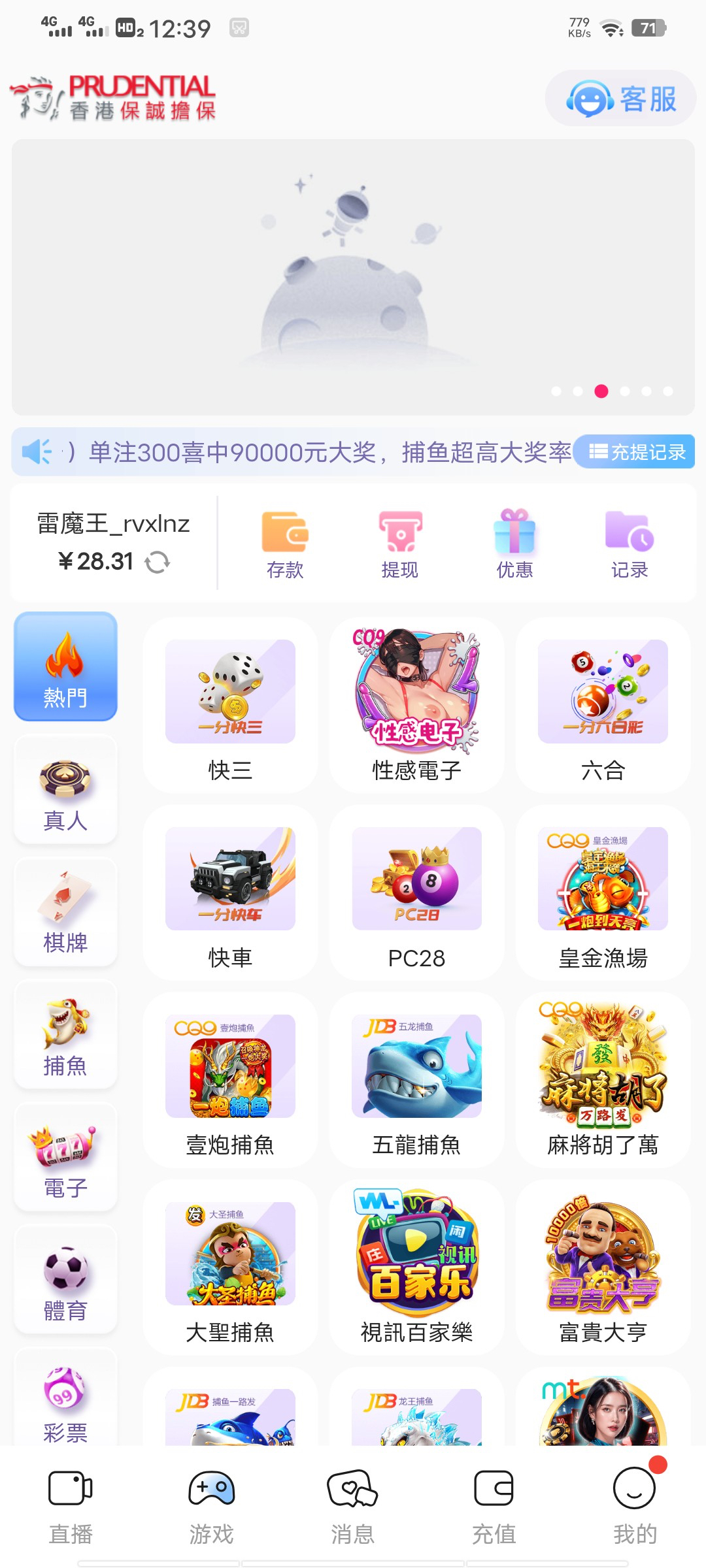Viewport: 706px width, 1568px height.
Task: Select the 真人 category
Action: click(x=65, y=791)
